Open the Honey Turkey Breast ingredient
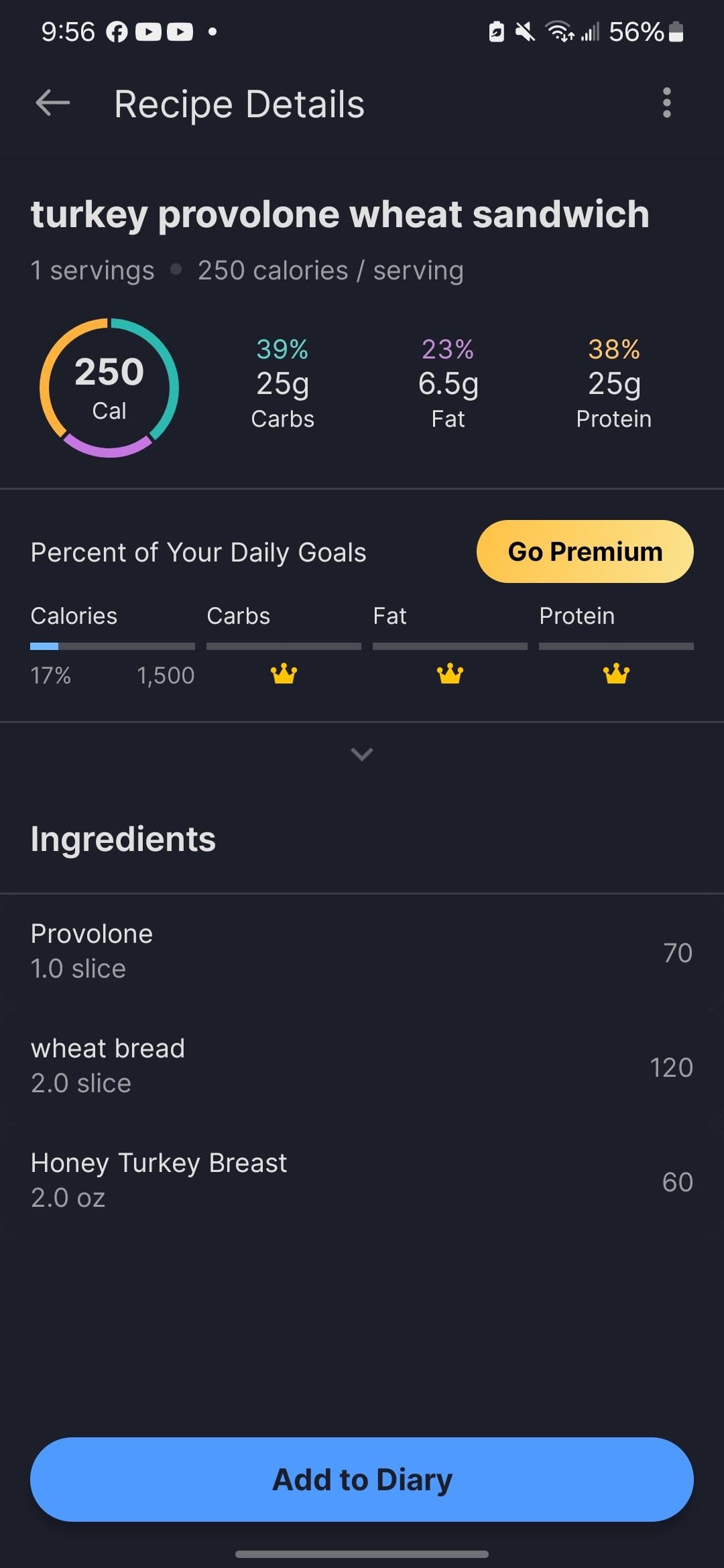 (362, 1181)
